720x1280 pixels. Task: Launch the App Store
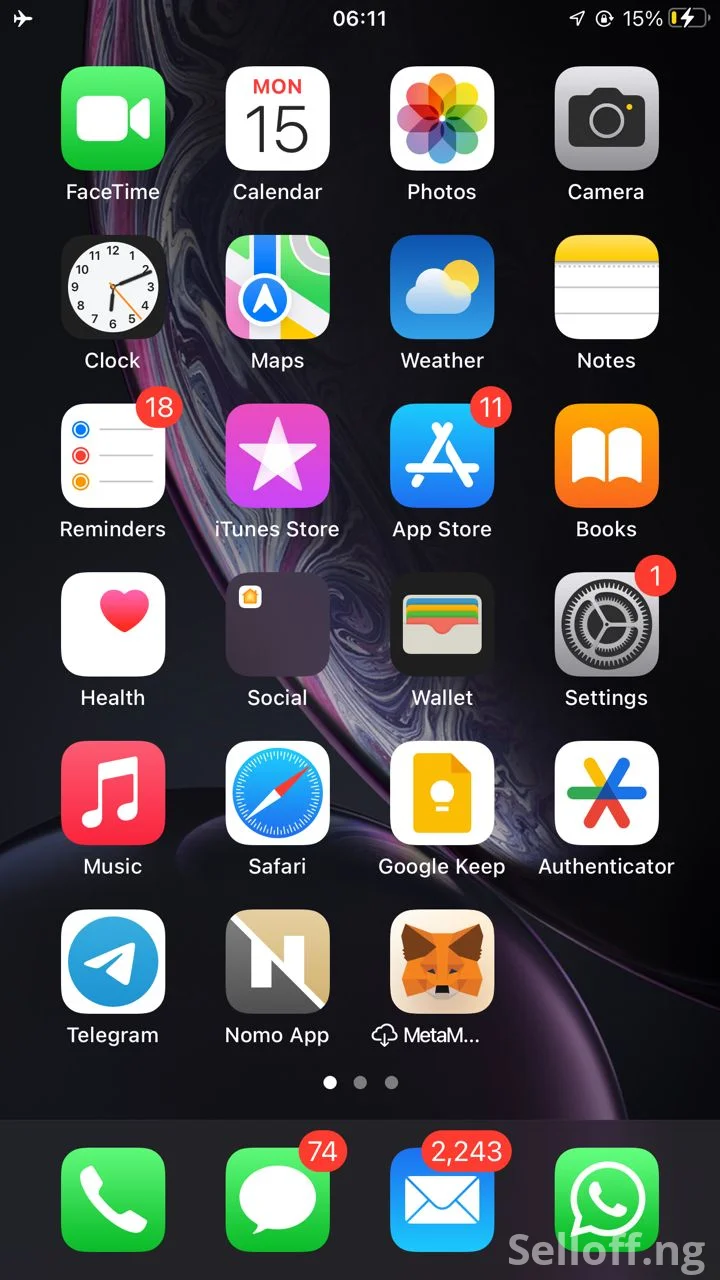pyautogui.click(x=442, y=457)
